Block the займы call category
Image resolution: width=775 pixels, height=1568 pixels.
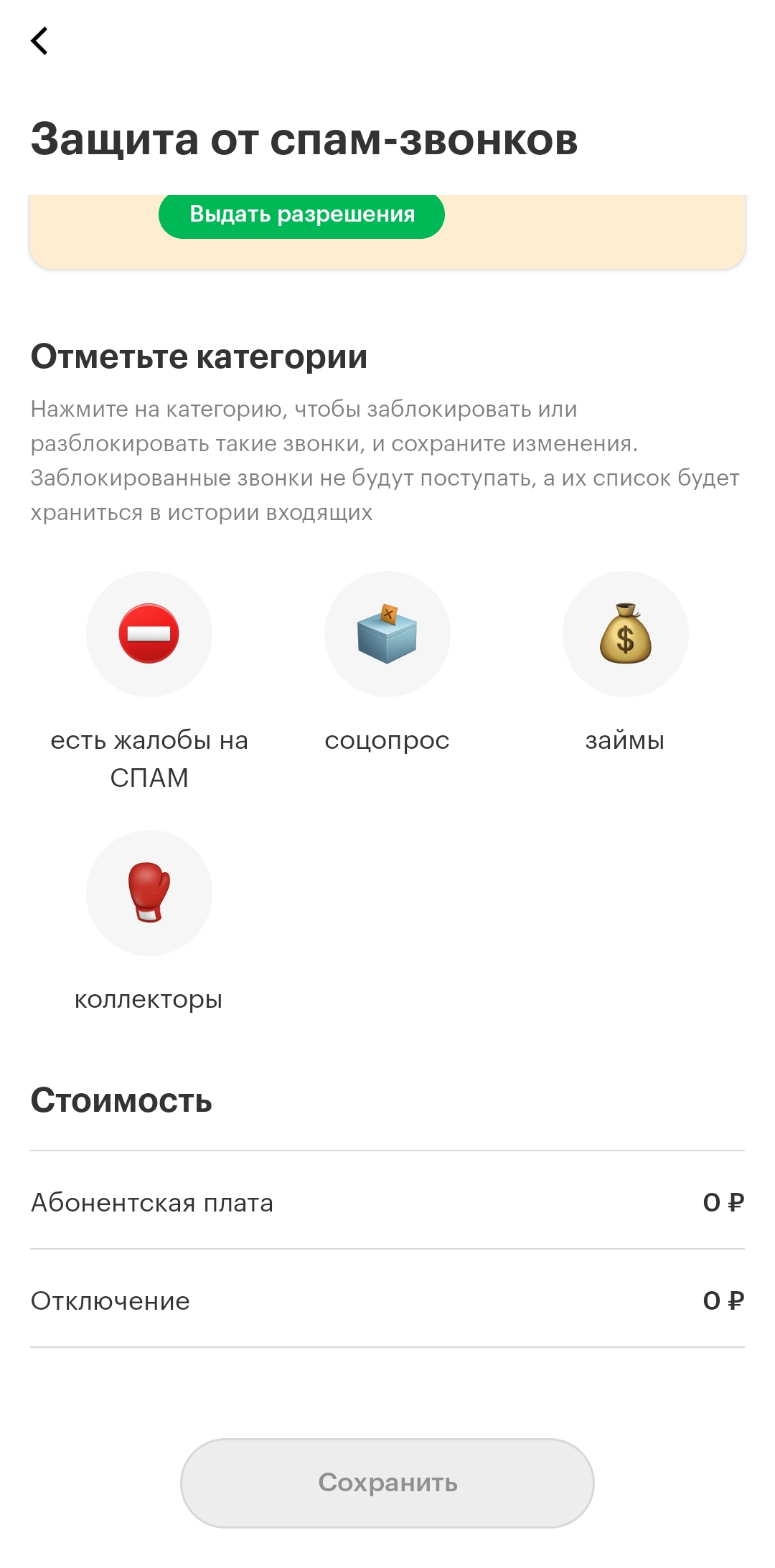[x=625, y=634]
